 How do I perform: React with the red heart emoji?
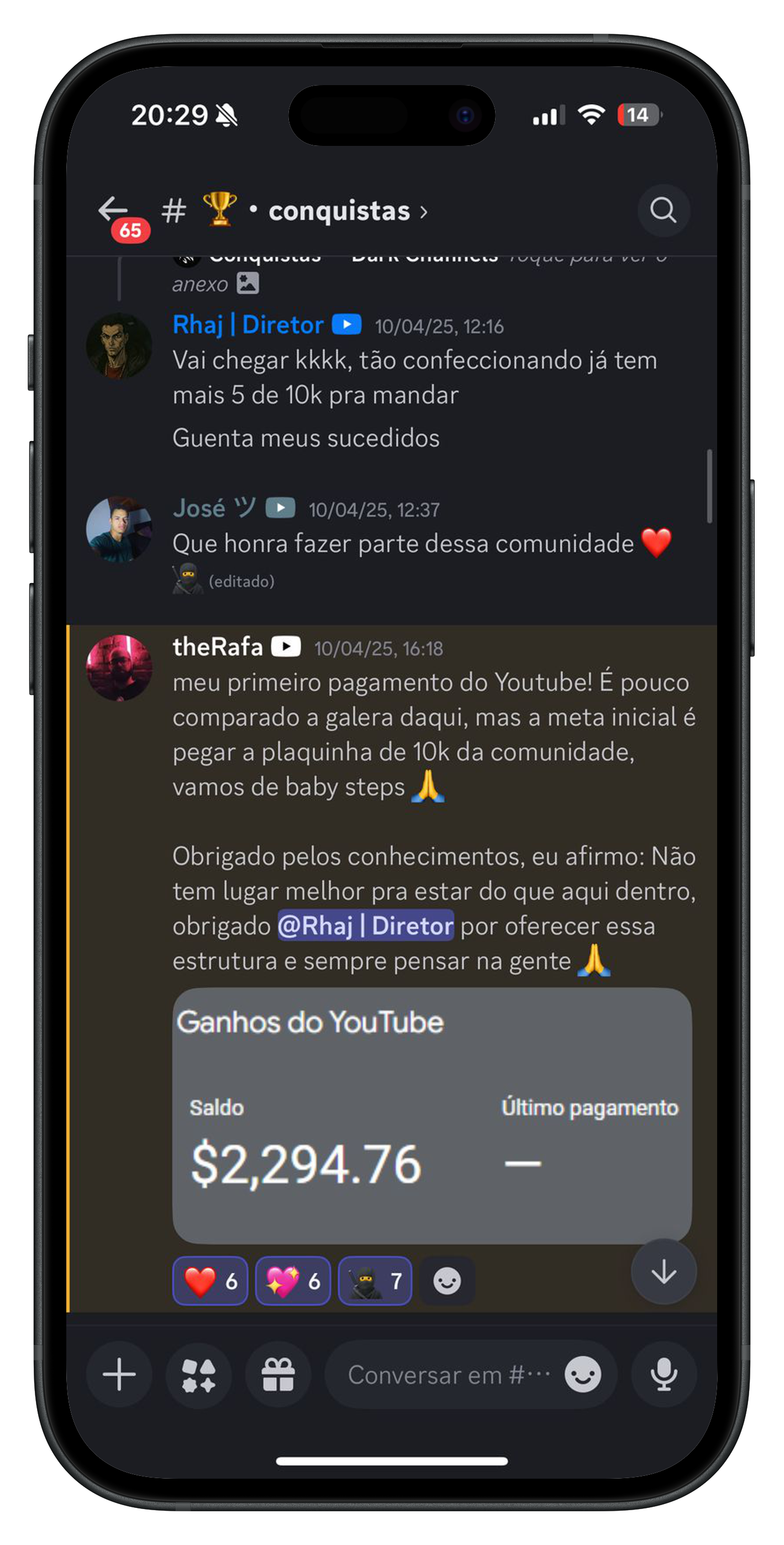[x=210, y=1281]
